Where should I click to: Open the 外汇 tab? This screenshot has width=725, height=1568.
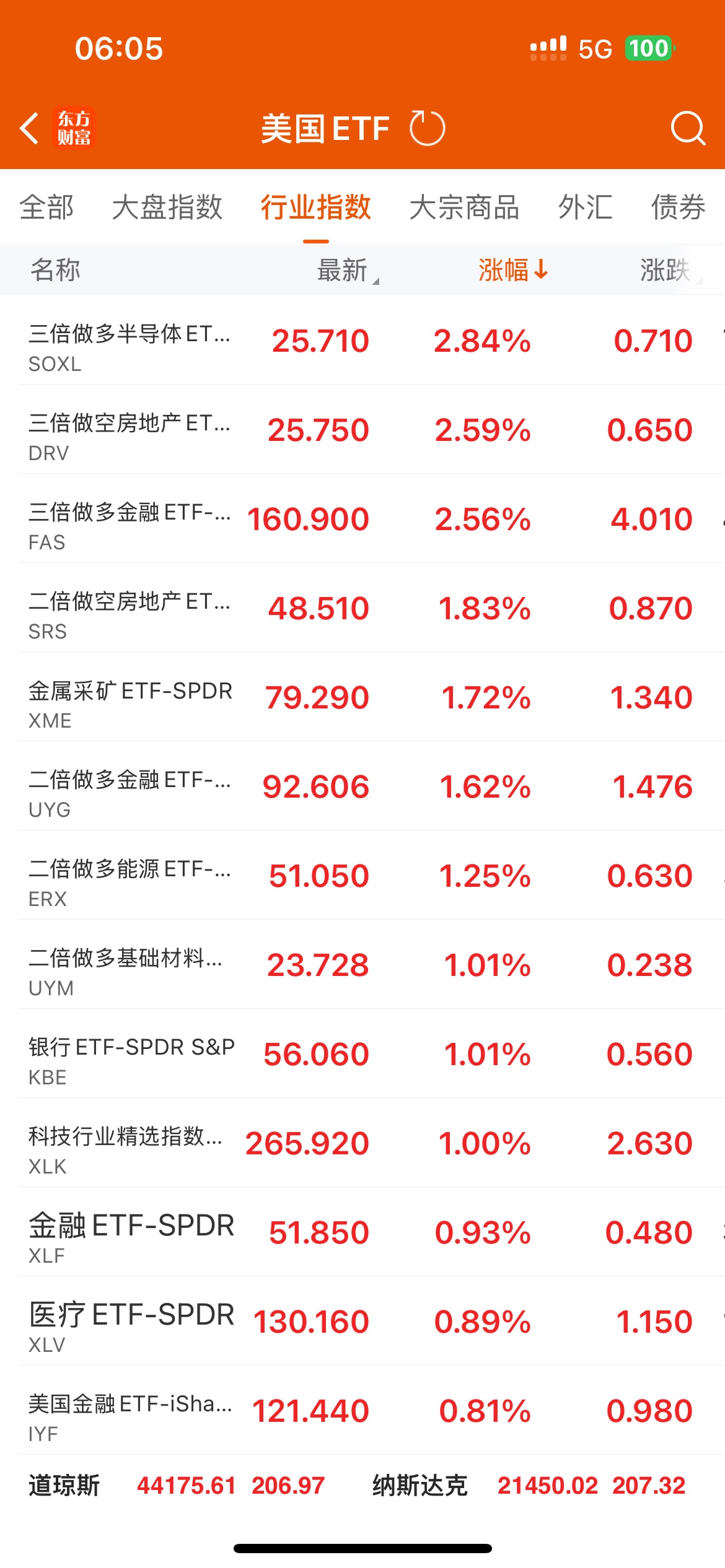[x=585, y=207]
